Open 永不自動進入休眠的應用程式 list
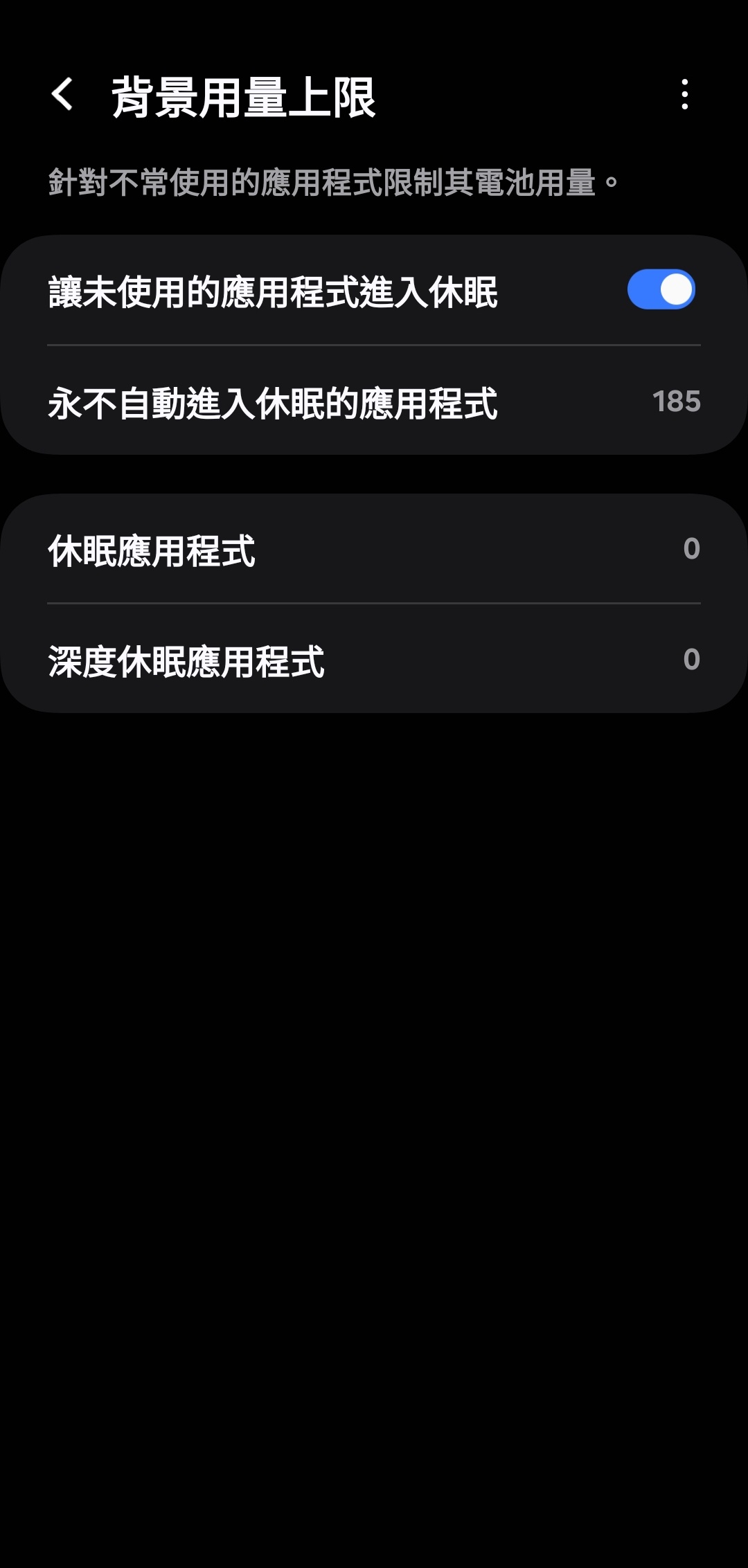 [374, 402]
